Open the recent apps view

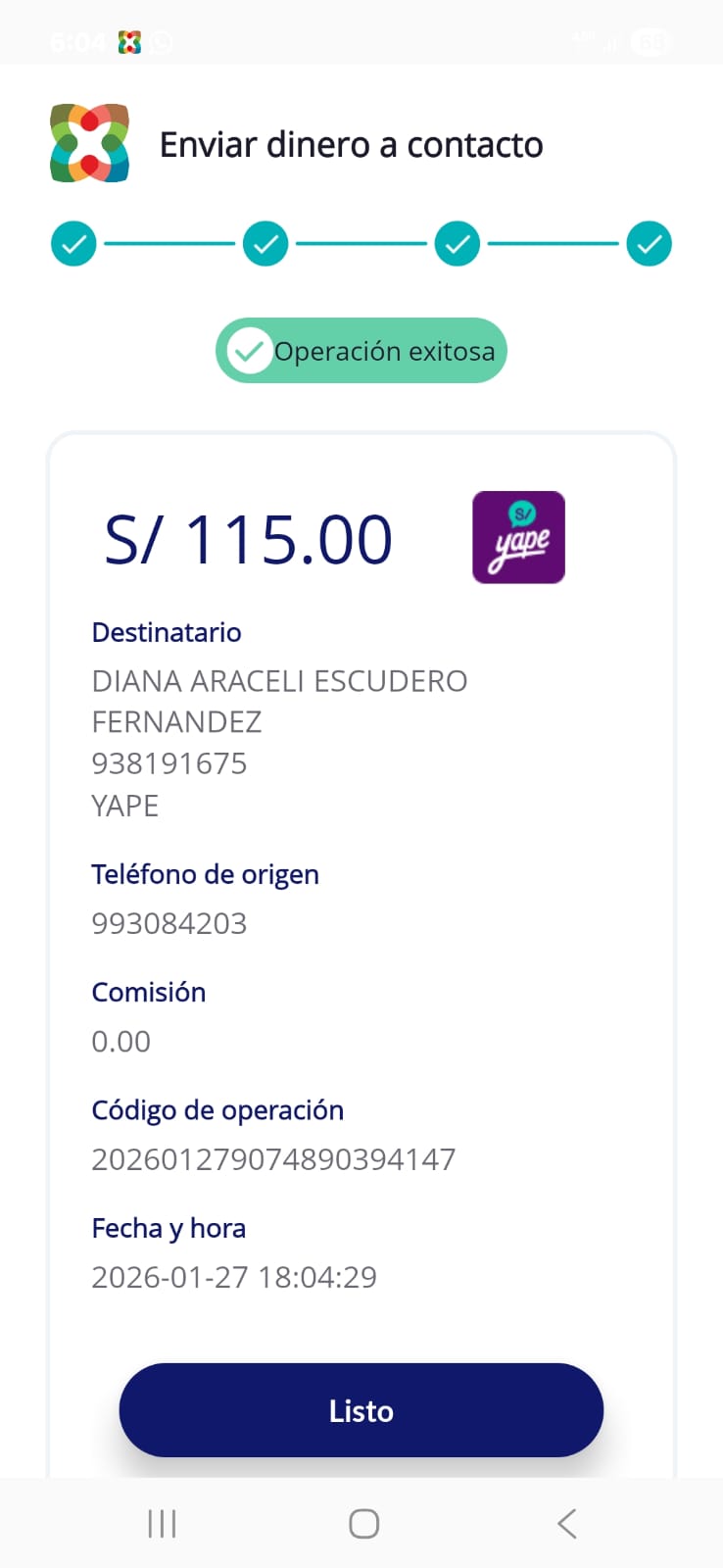[x=162, y=1524]
